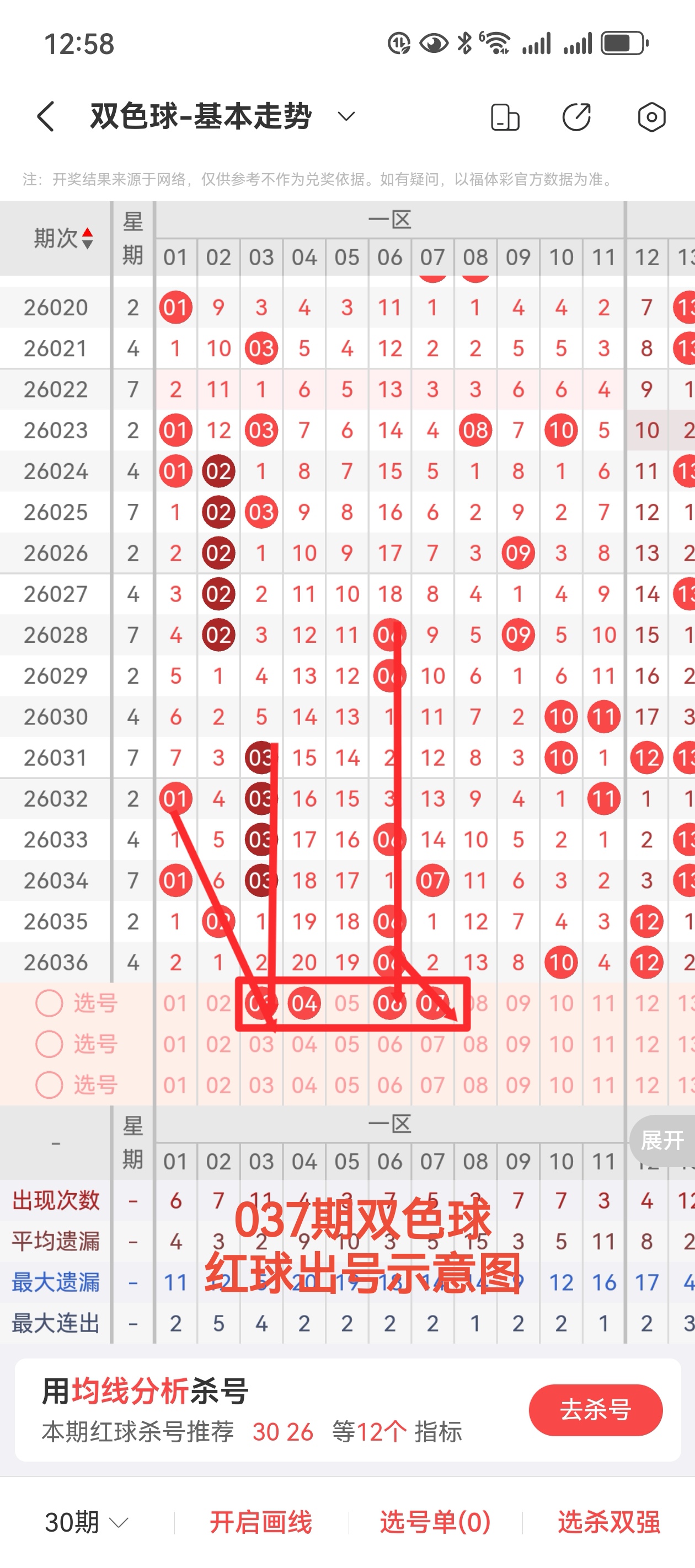Go back from the 双色球 trend chart

[x=46, y=116]
